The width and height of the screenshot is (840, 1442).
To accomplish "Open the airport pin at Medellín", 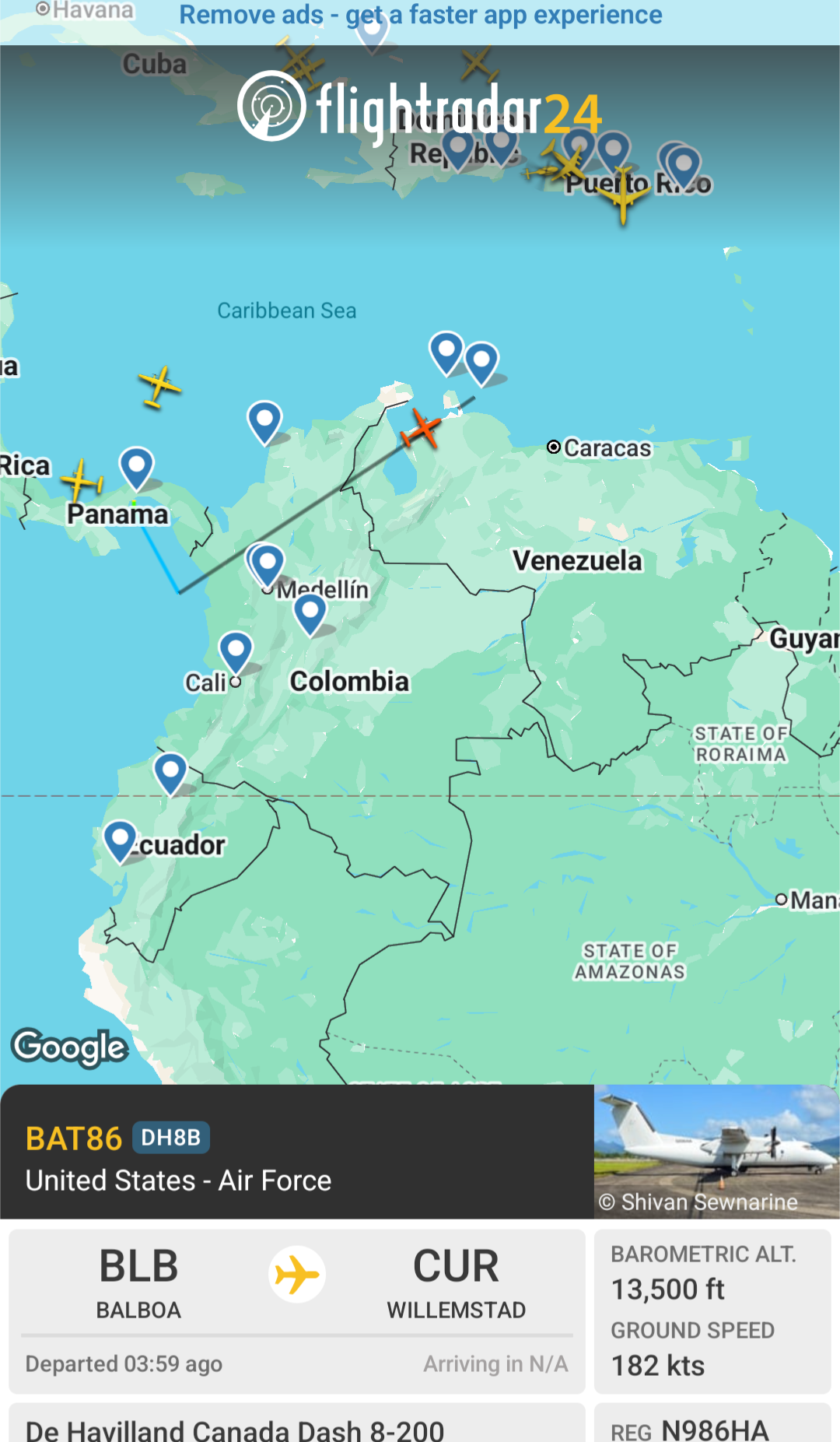I will (x=267, y=563).
